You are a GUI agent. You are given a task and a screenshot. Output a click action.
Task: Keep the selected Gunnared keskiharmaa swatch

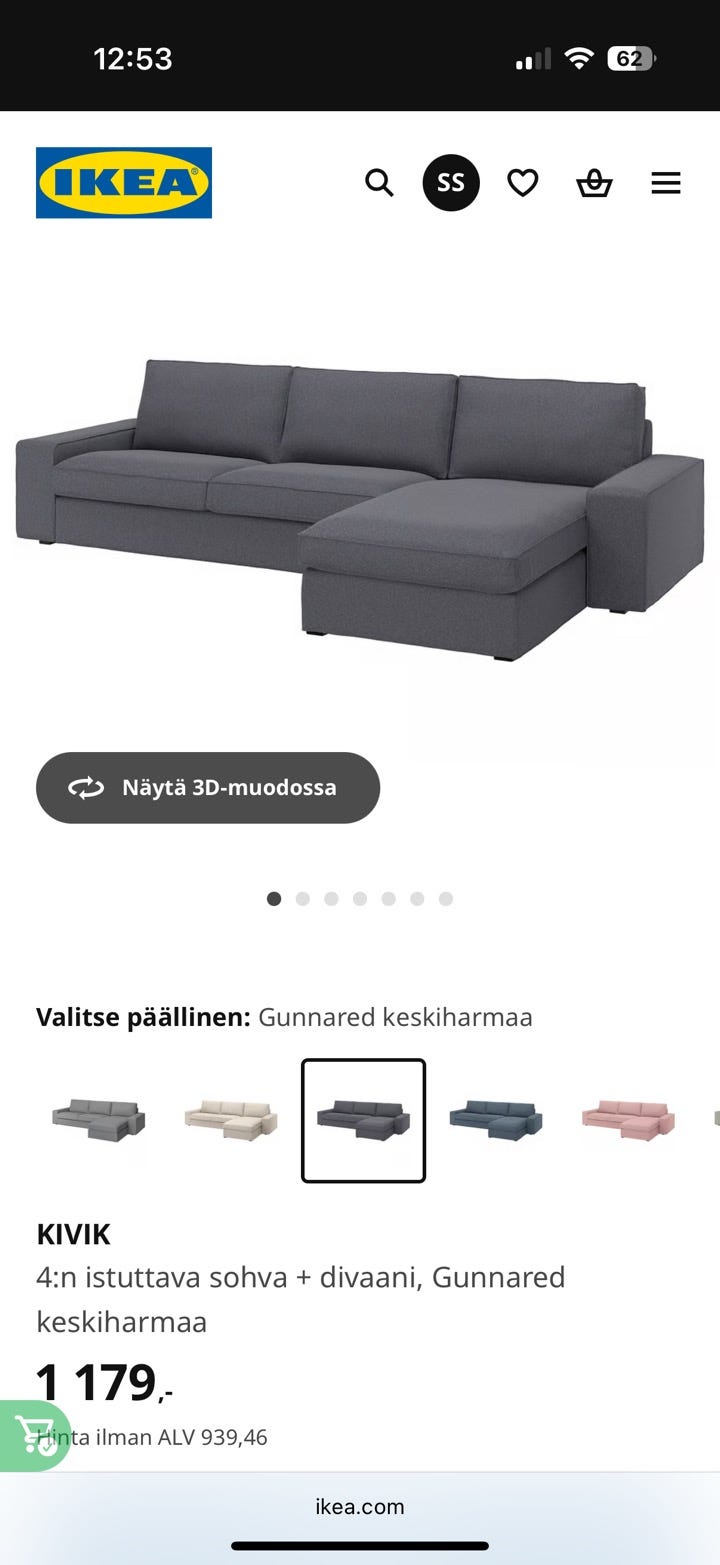pos(363,1119)
